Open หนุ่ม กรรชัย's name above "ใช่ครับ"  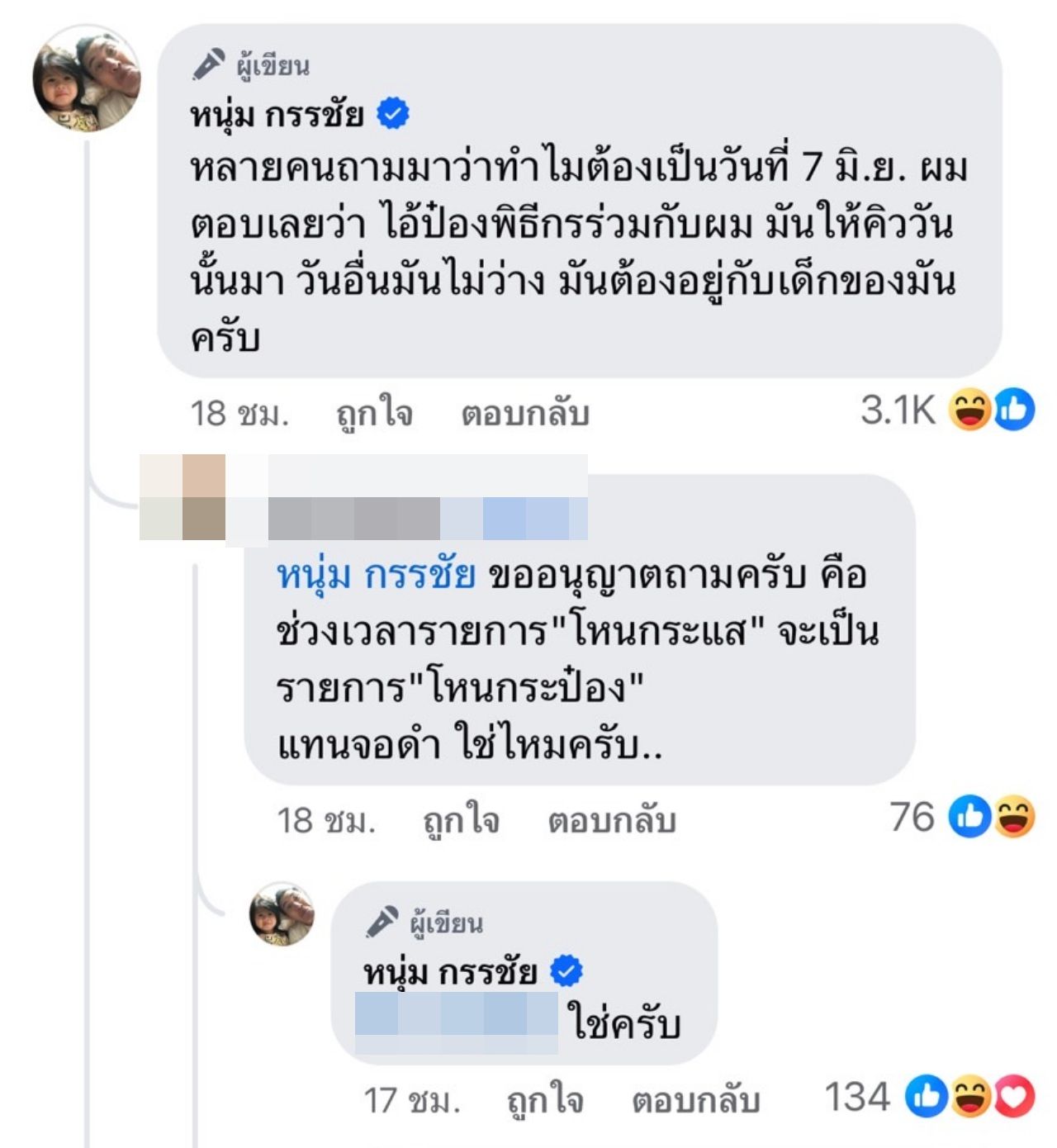click(x=450, y=972)
